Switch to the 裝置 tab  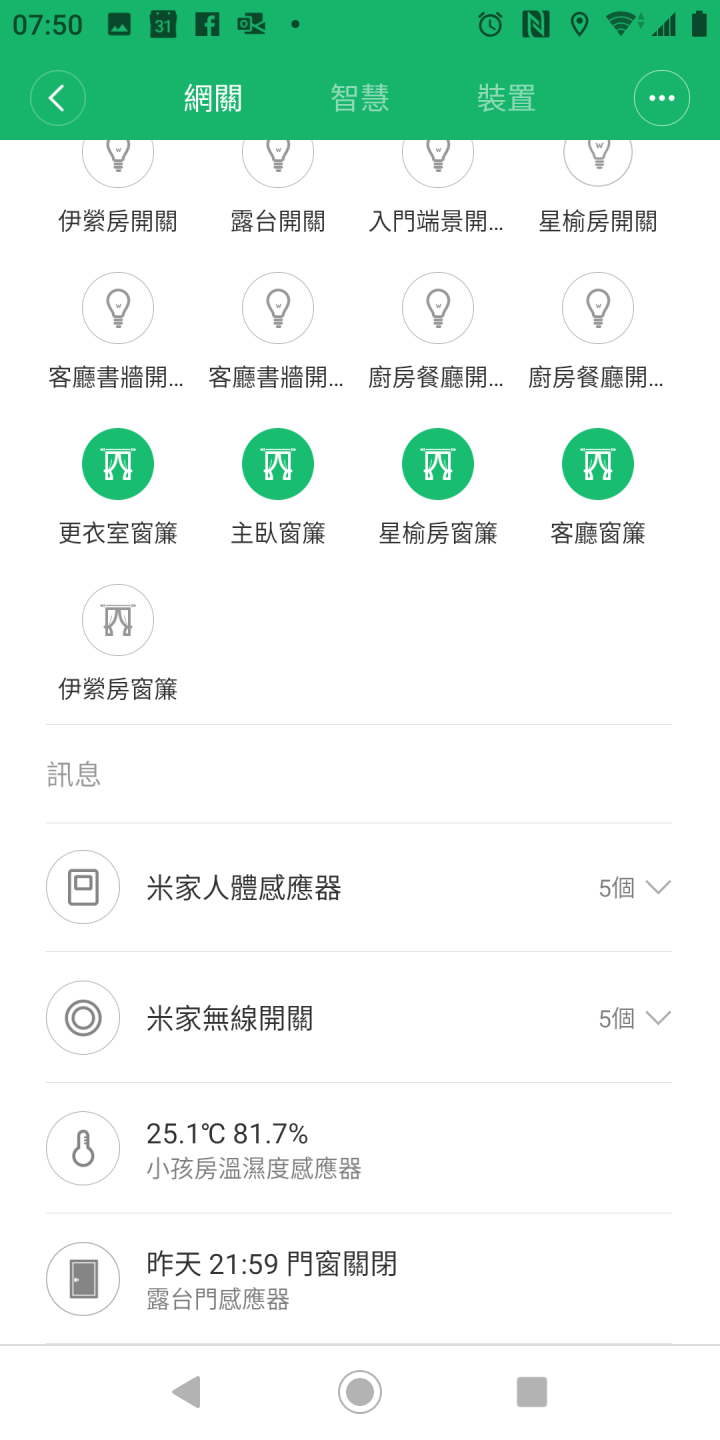pos(506,98)
